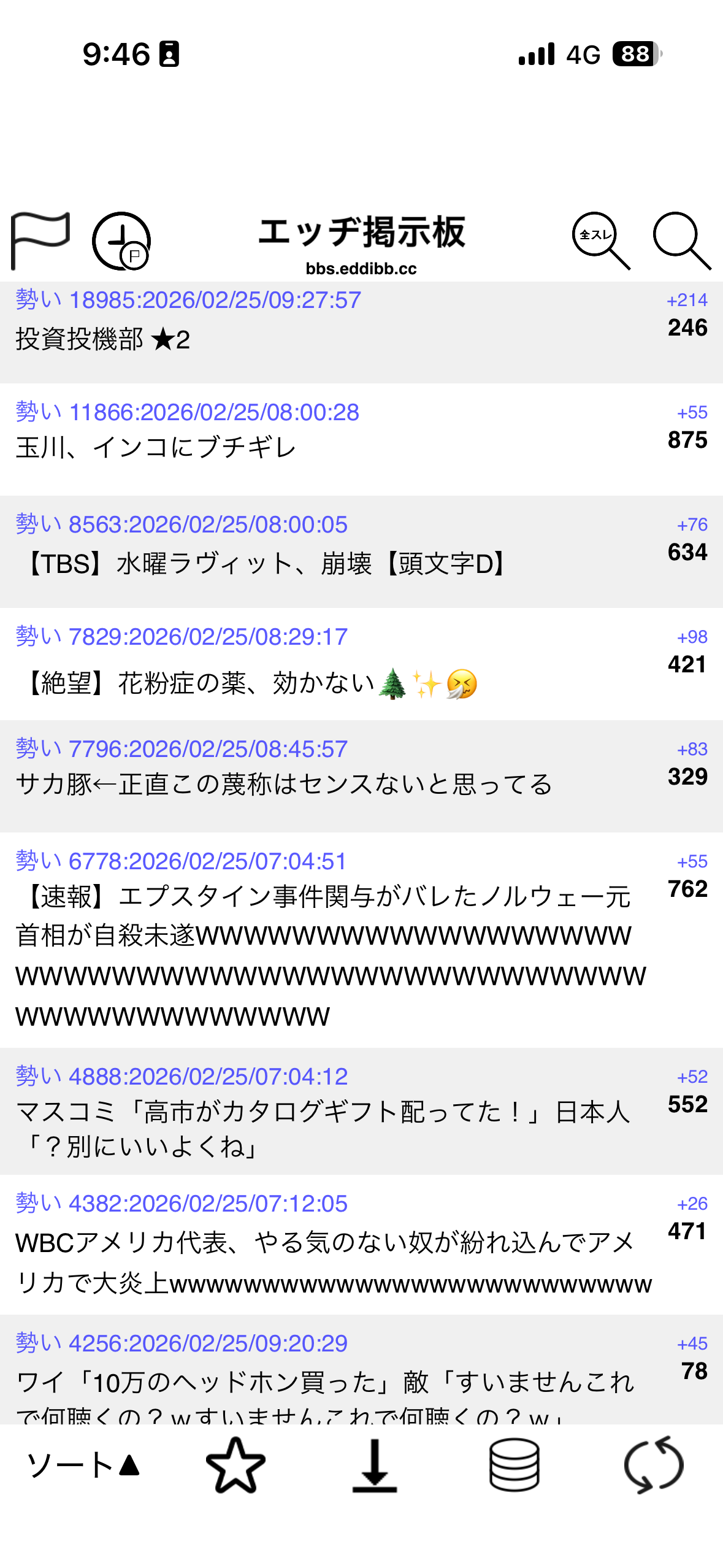Refresh the thread list
The image size is (723, 1568).
tap(654, 1465)
